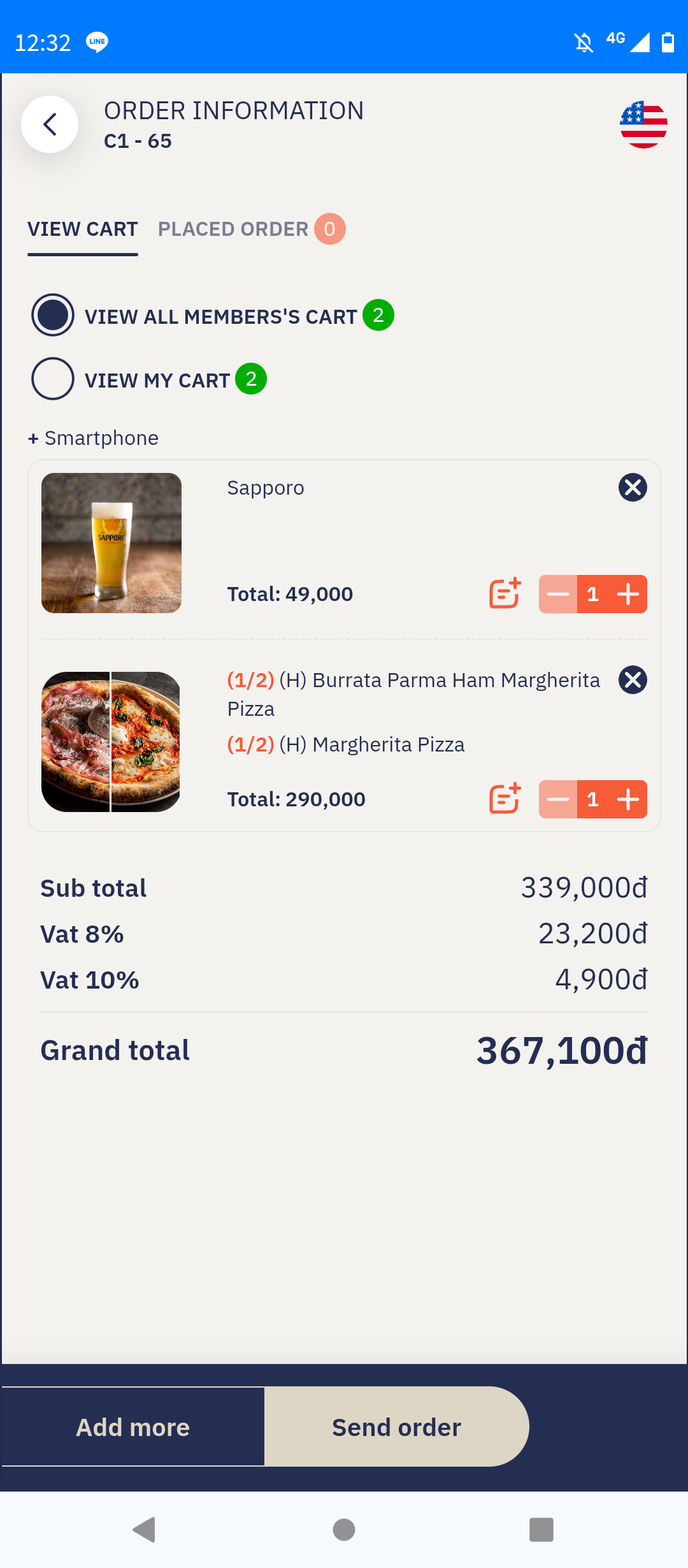Screen dimensions: 688x1568
Task: Add a note to the Sapporo item
Action: pos(505,593)
